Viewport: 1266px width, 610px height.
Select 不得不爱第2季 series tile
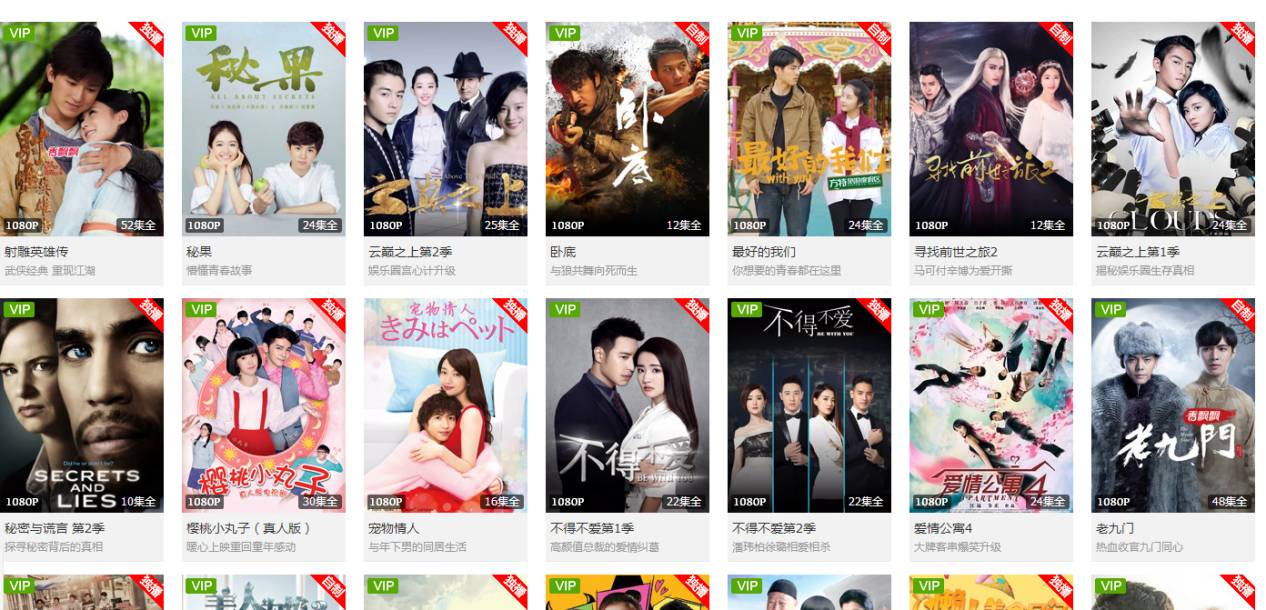pyautogui.click(x=809, y=405)
